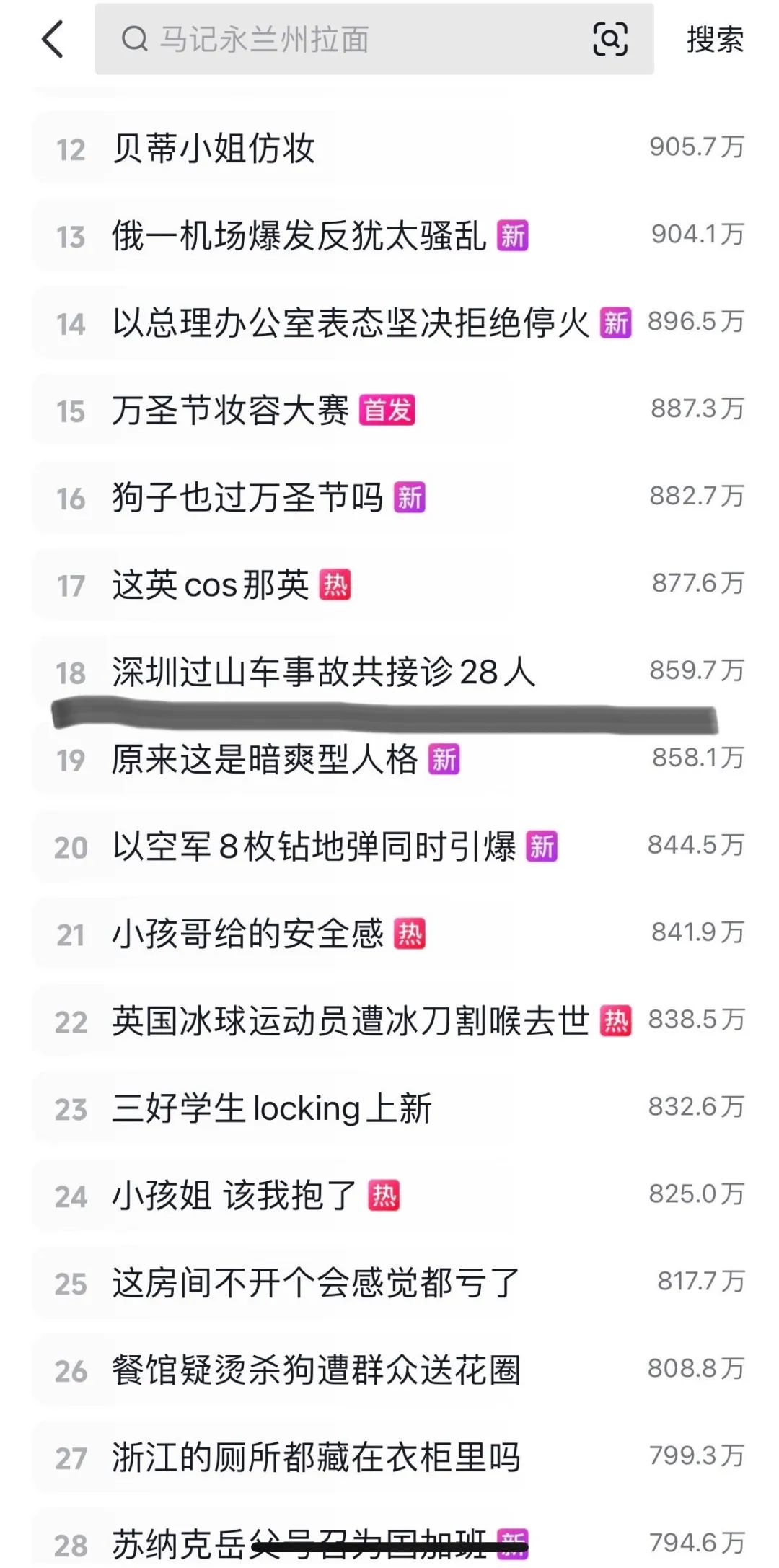This screenshot has width=779, height=1568.
Task: Open the topic 这房间不开个会感觉都亏了
Action: click(x=315, y=1283)
